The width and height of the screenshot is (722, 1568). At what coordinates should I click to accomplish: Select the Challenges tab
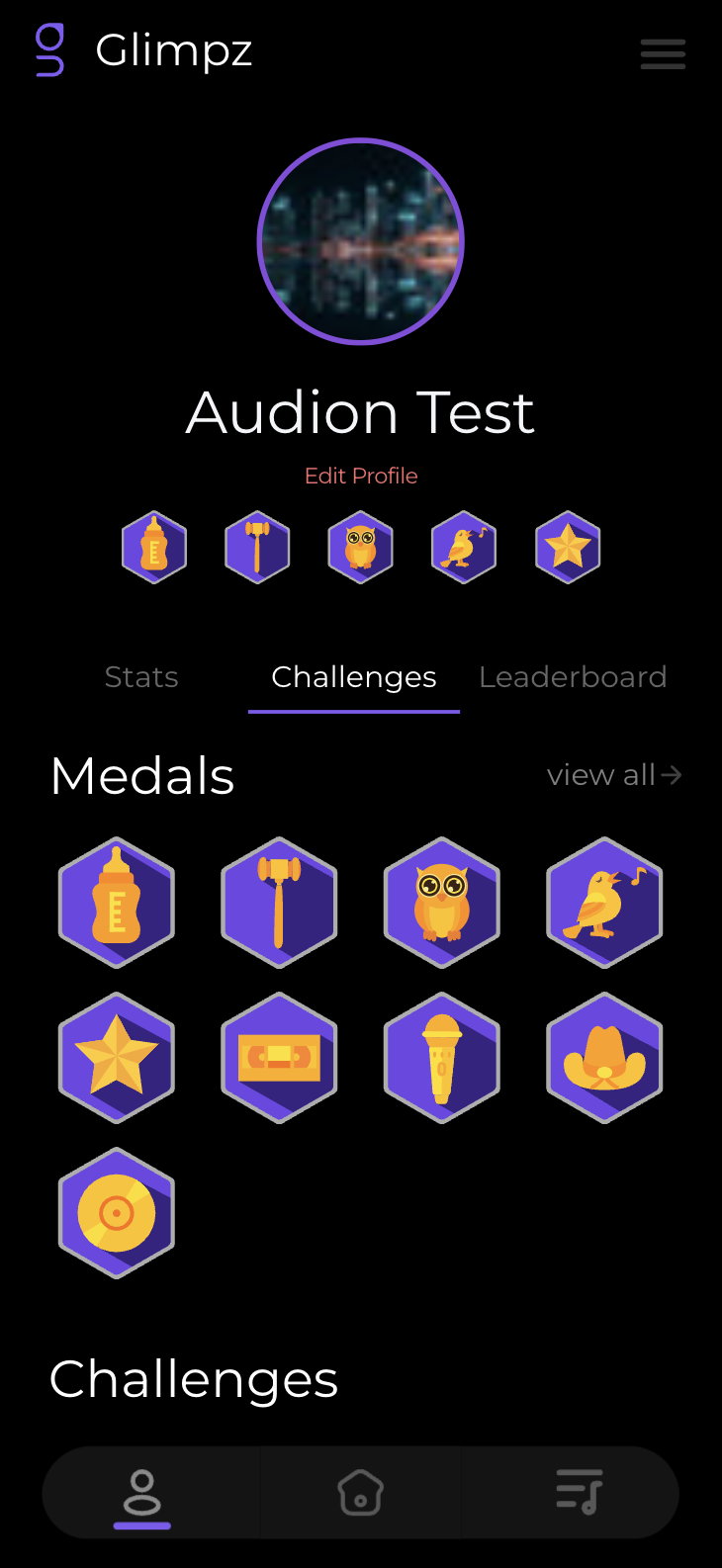coord(354,677)
